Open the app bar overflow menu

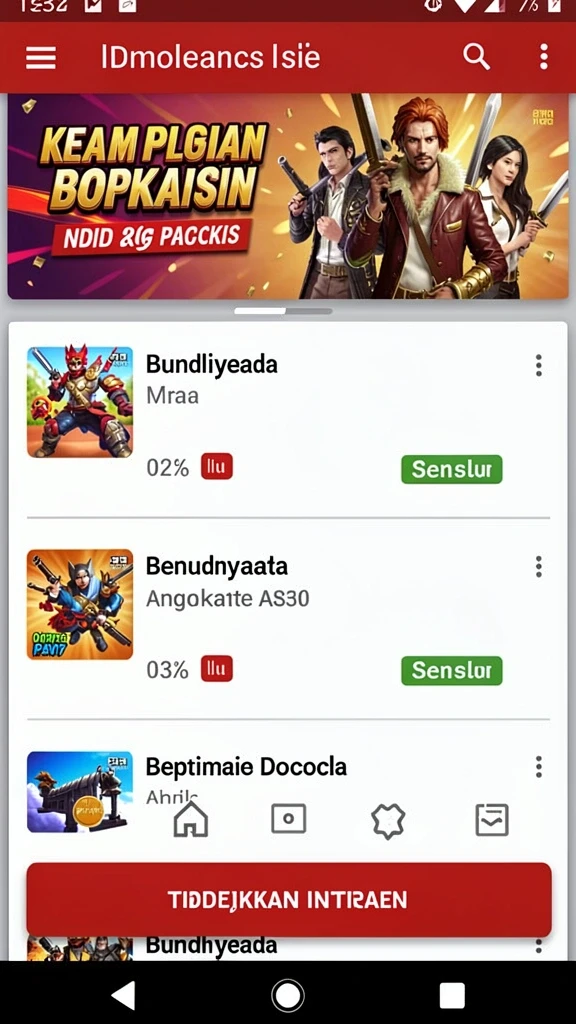(x=543, y=57)
